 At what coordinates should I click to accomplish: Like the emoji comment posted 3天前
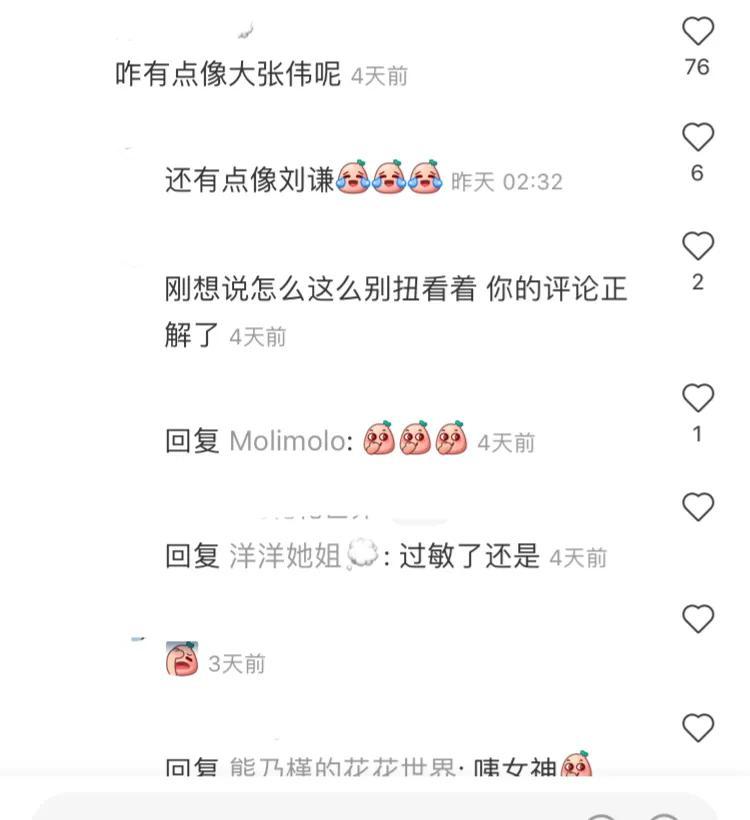pyautogui.click(x=697, y=619)
